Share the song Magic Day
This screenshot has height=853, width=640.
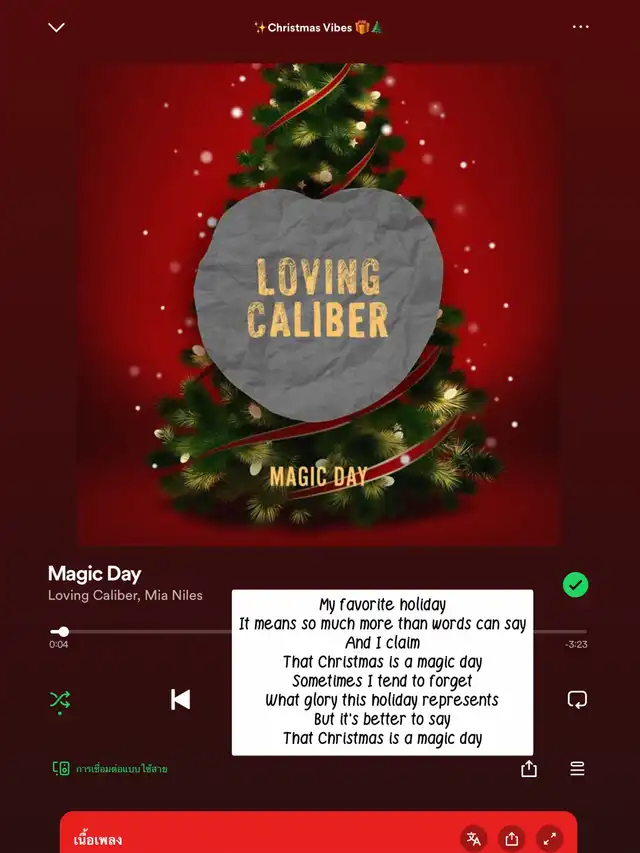click(529, 768)
